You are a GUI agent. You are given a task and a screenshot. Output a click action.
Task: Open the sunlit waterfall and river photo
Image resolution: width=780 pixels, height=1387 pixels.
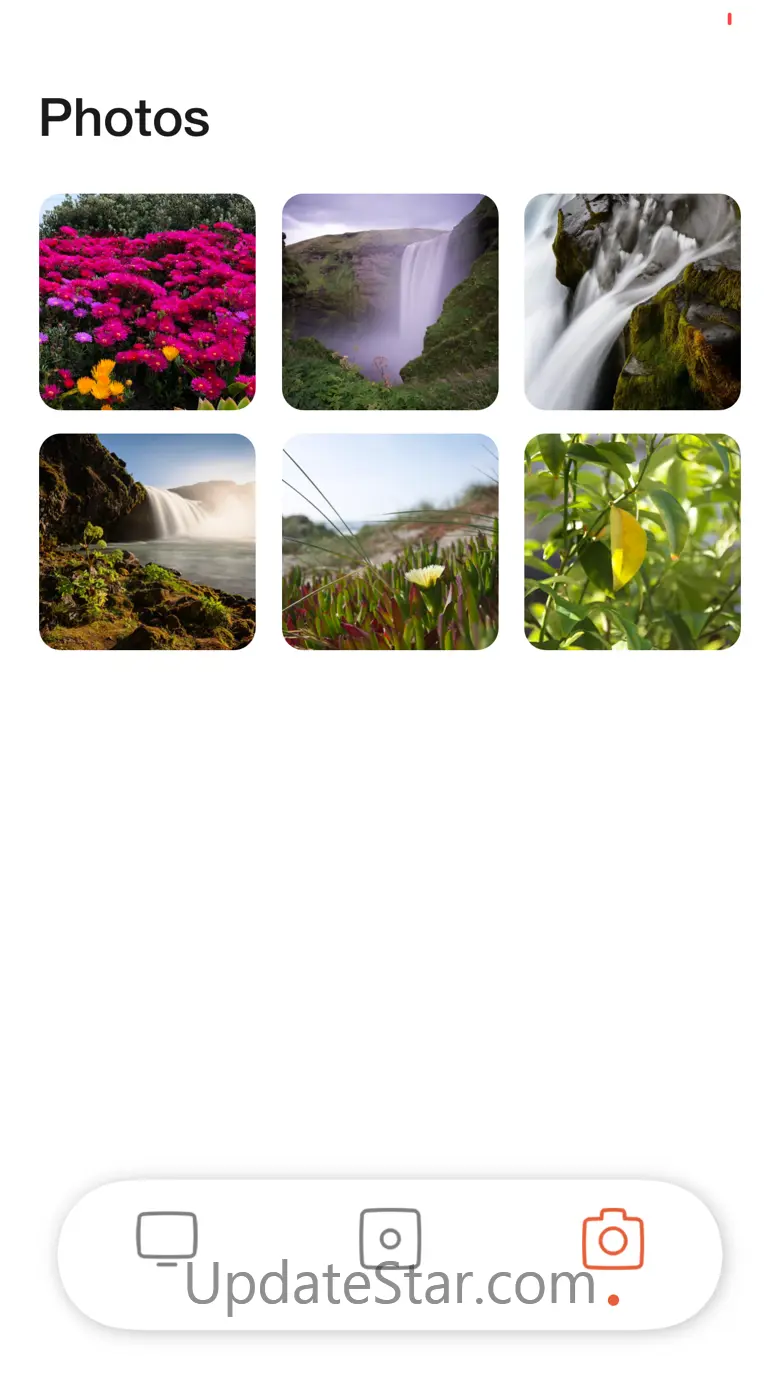click(147, 541)
